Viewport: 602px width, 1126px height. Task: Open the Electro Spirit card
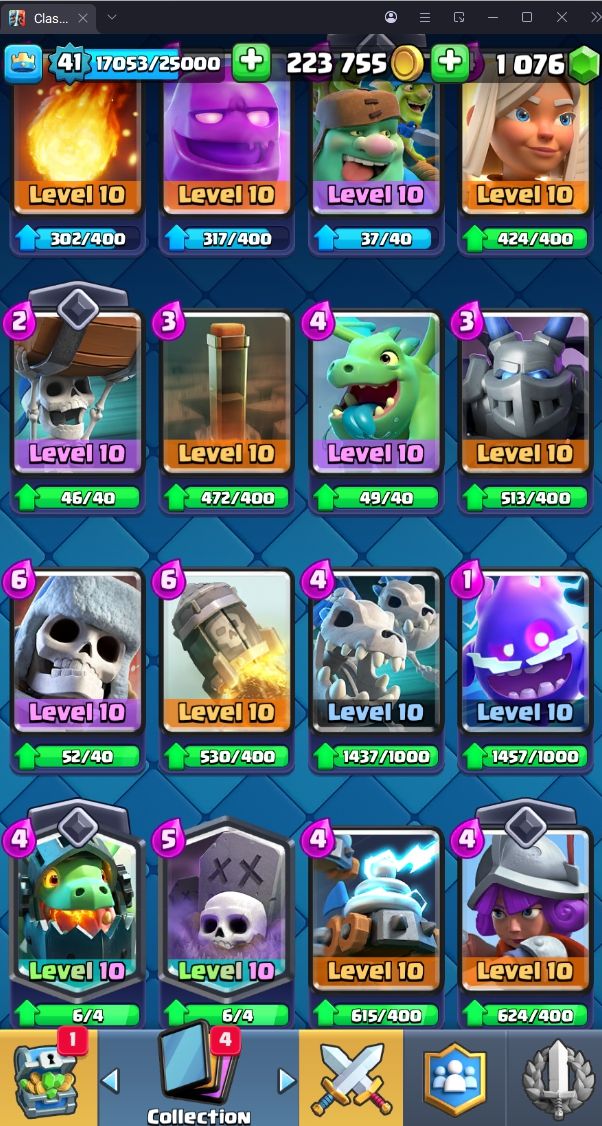524,651
